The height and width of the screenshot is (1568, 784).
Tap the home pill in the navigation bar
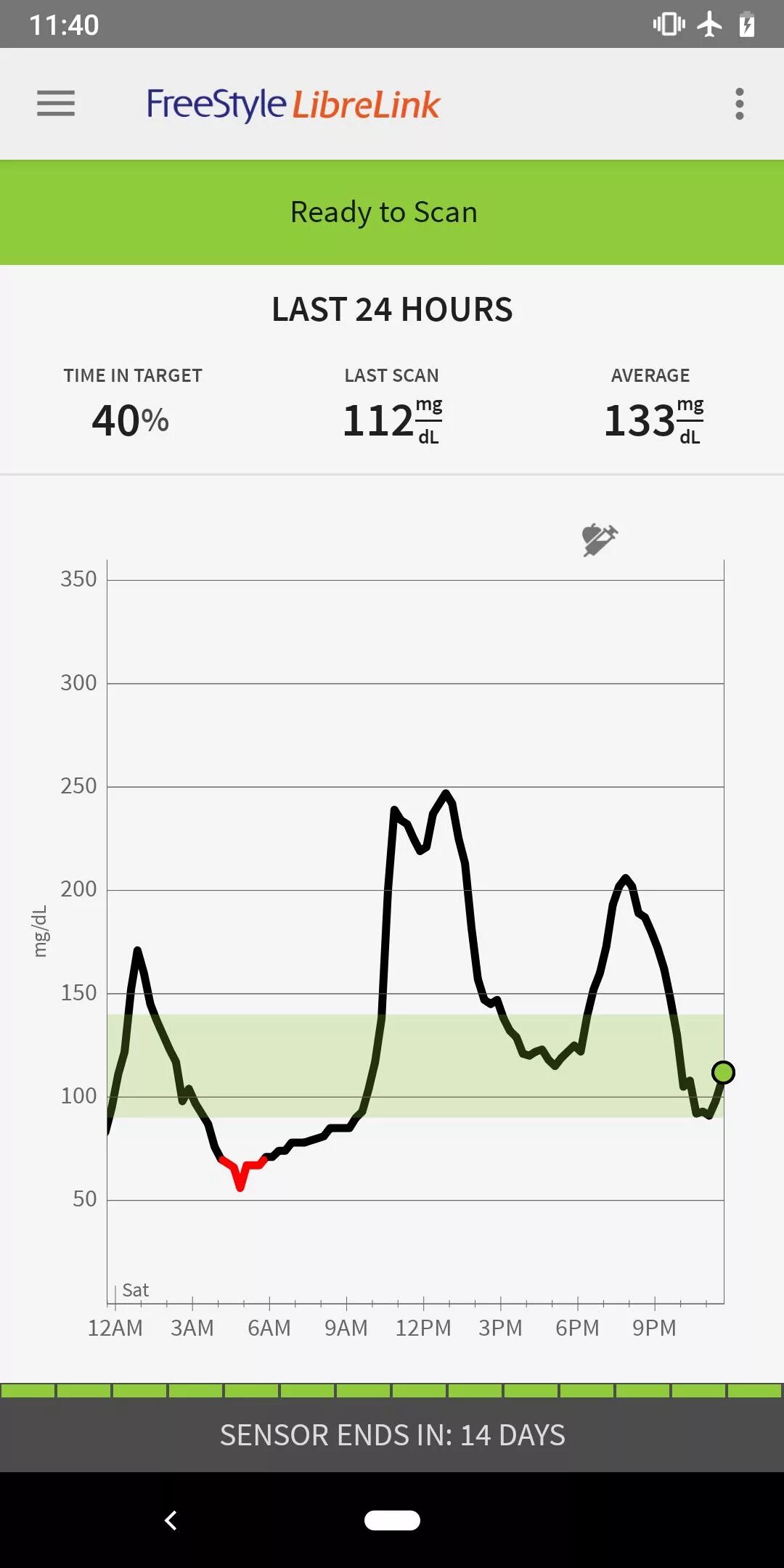point(392,1520)
